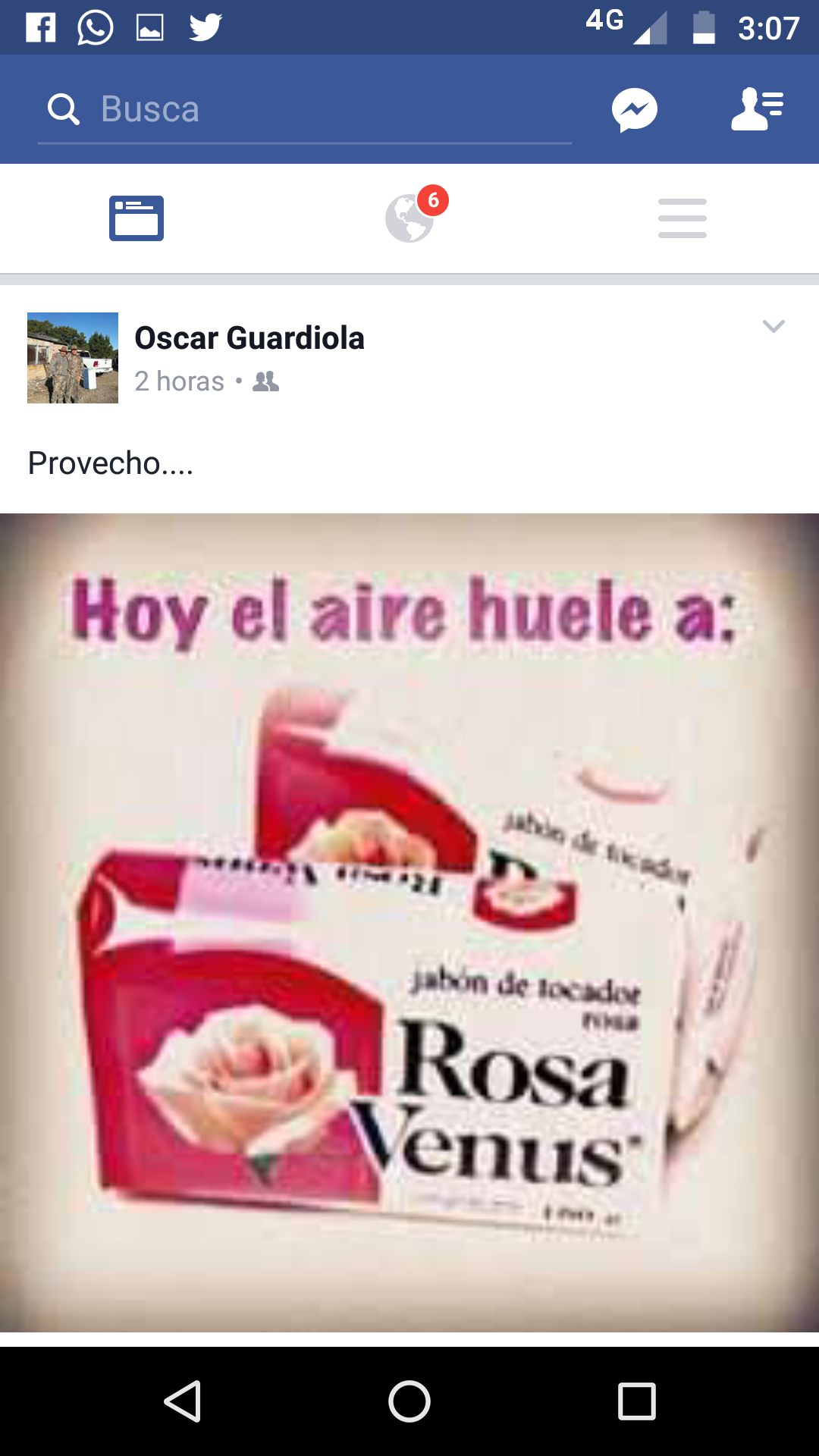Open Oscar Guardiola's profile name

[249, 338]
